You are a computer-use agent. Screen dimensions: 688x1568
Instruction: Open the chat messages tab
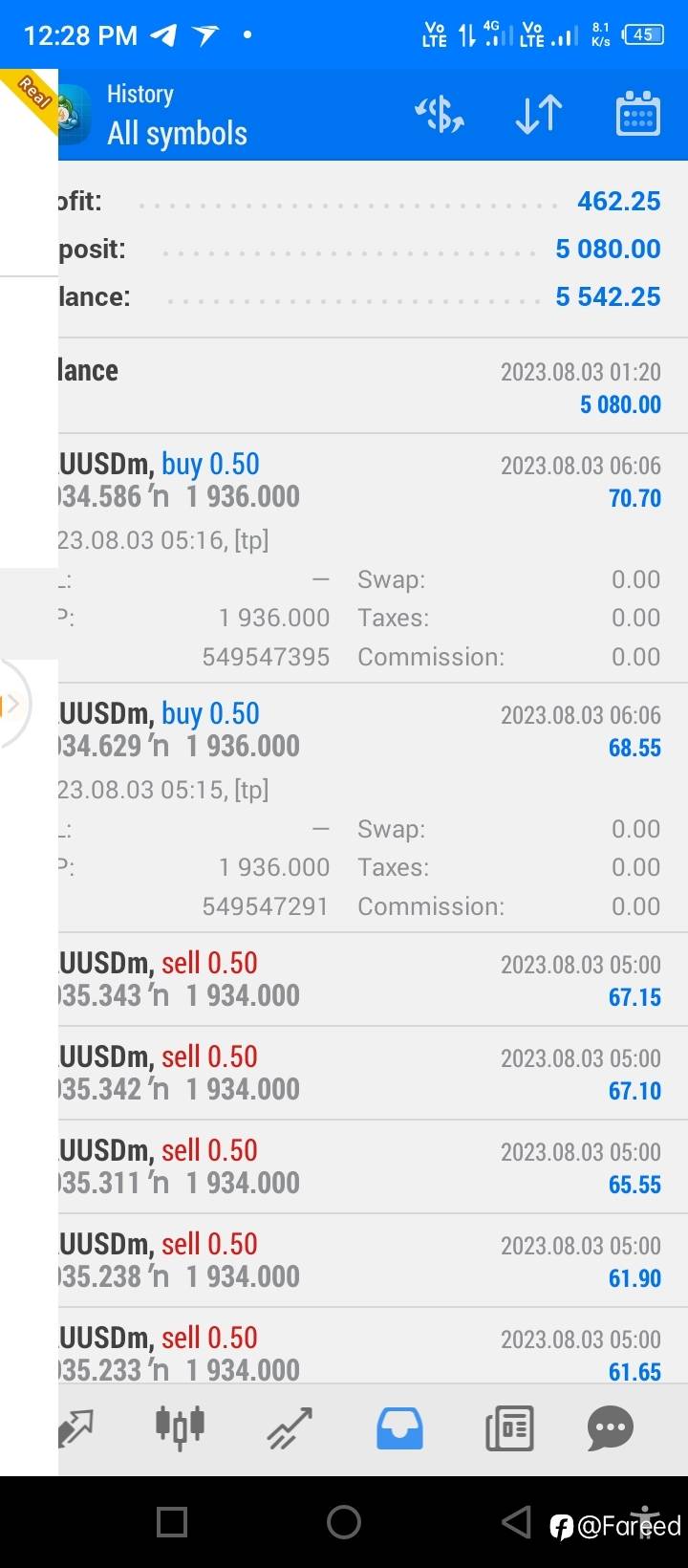pyautogui.click(x=611, y=1428)
